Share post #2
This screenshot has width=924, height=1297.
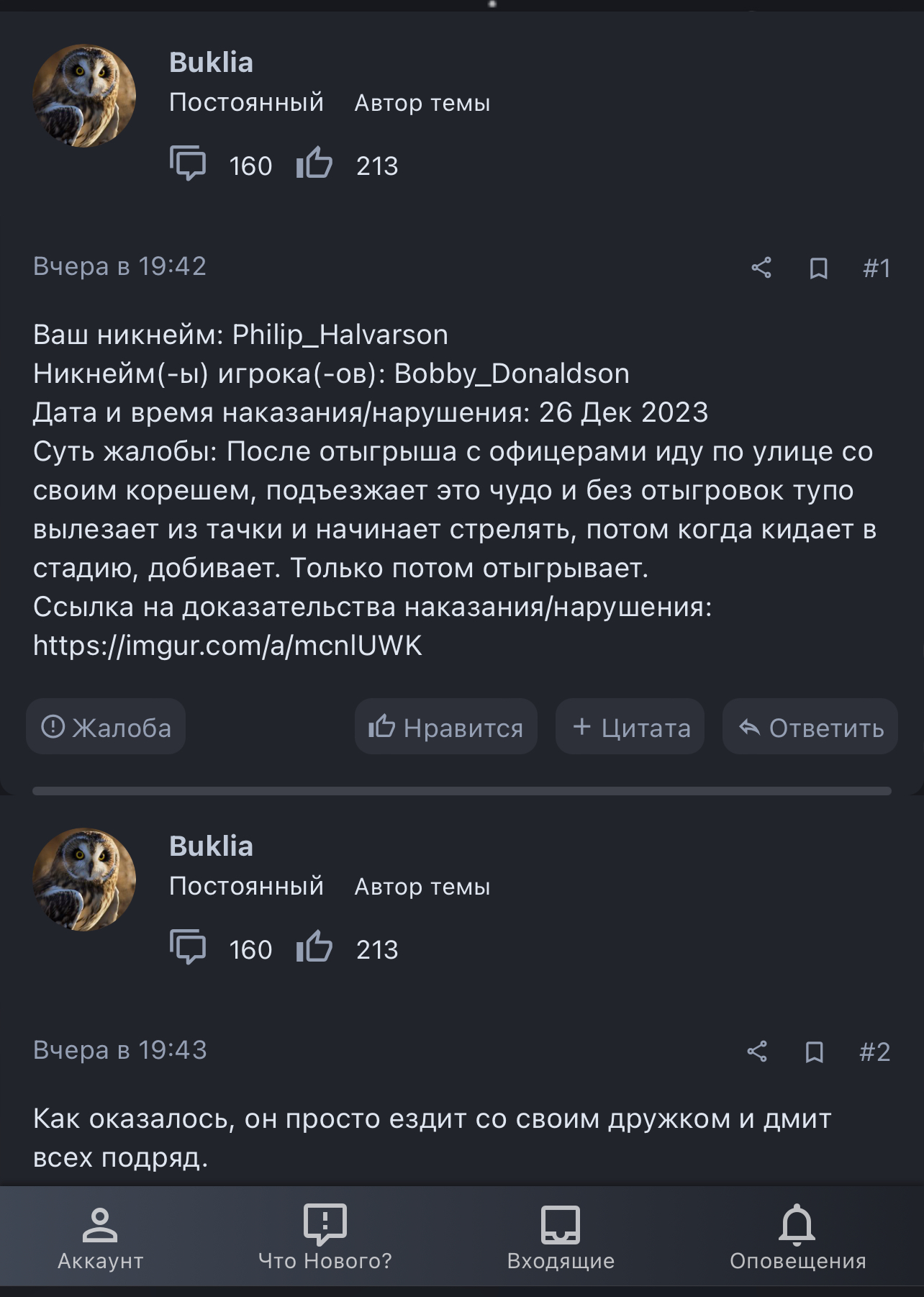[x=757, y=1052]
